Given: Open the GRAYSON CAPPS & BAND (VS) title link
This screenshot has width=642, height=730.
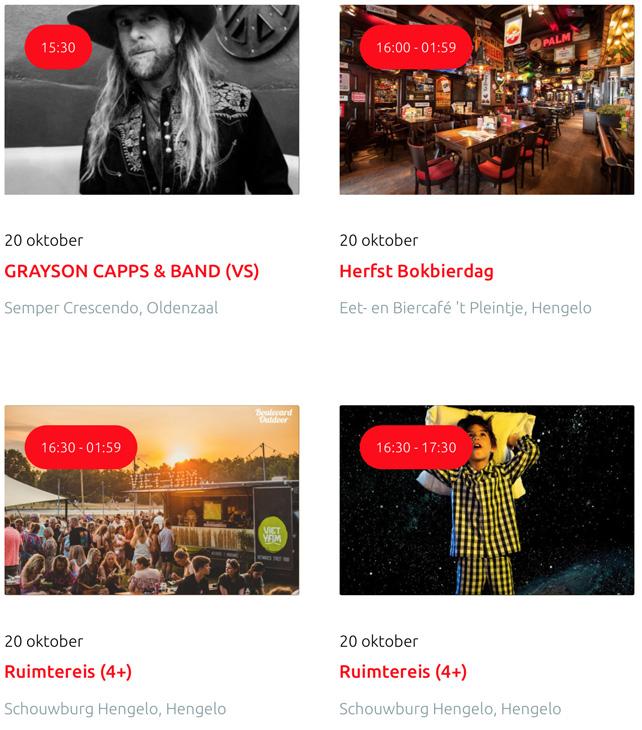Looking at the screenshot, I should tap(131, 271).
